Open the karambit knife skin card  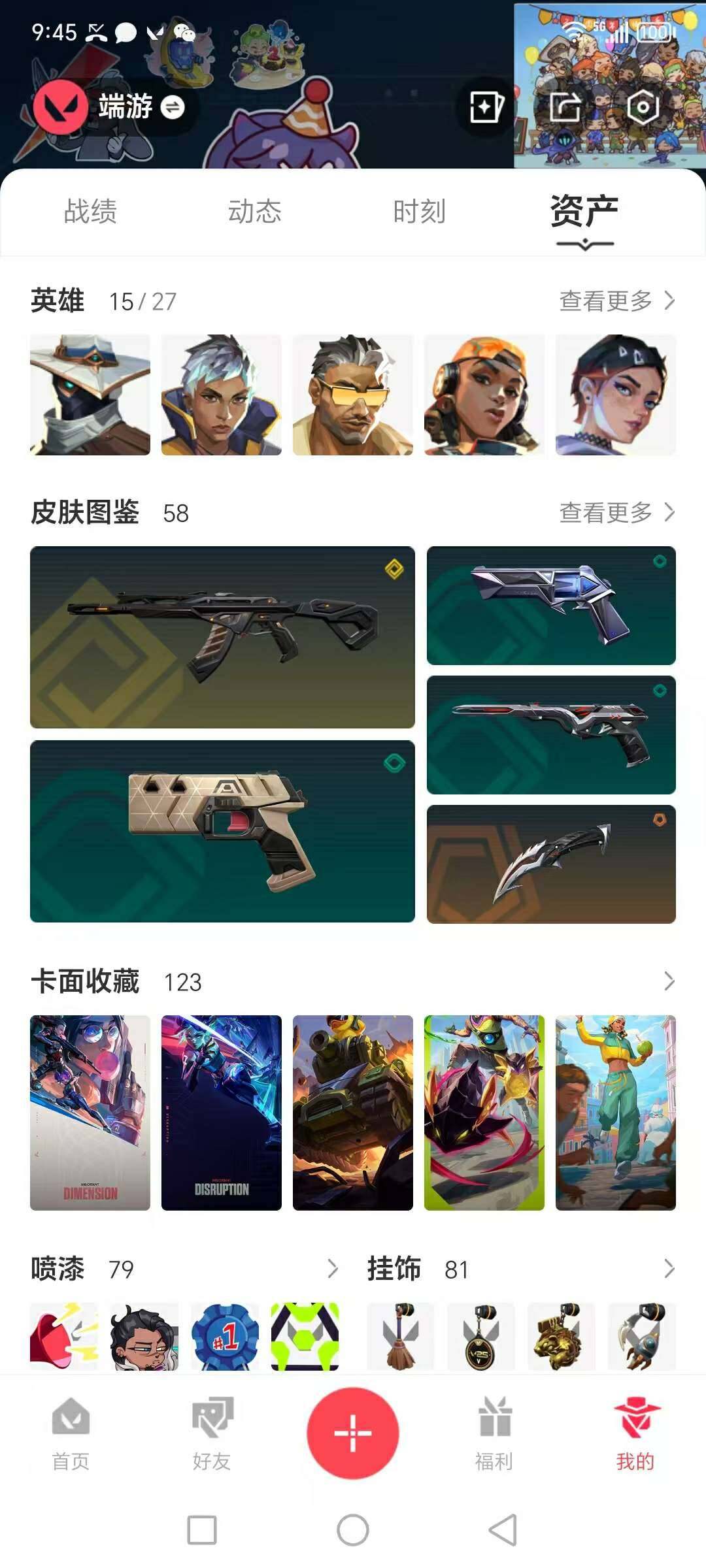click(550, 864)
